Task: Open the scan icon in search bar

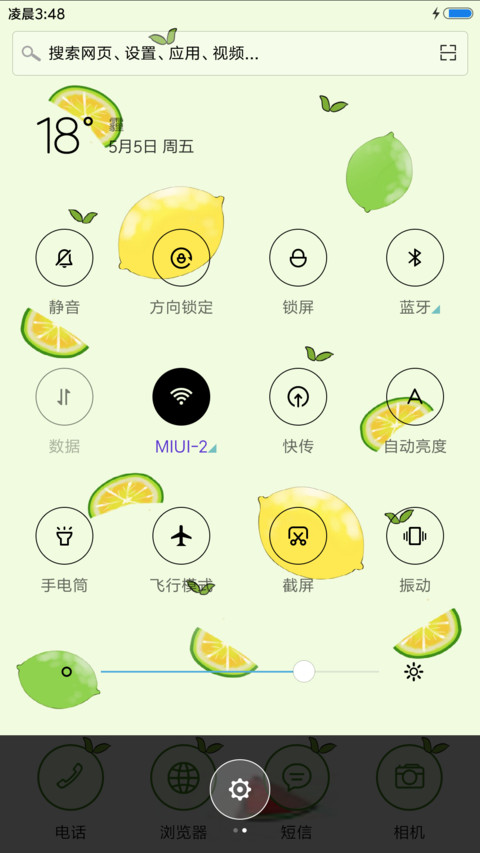Action: [447, 53]
